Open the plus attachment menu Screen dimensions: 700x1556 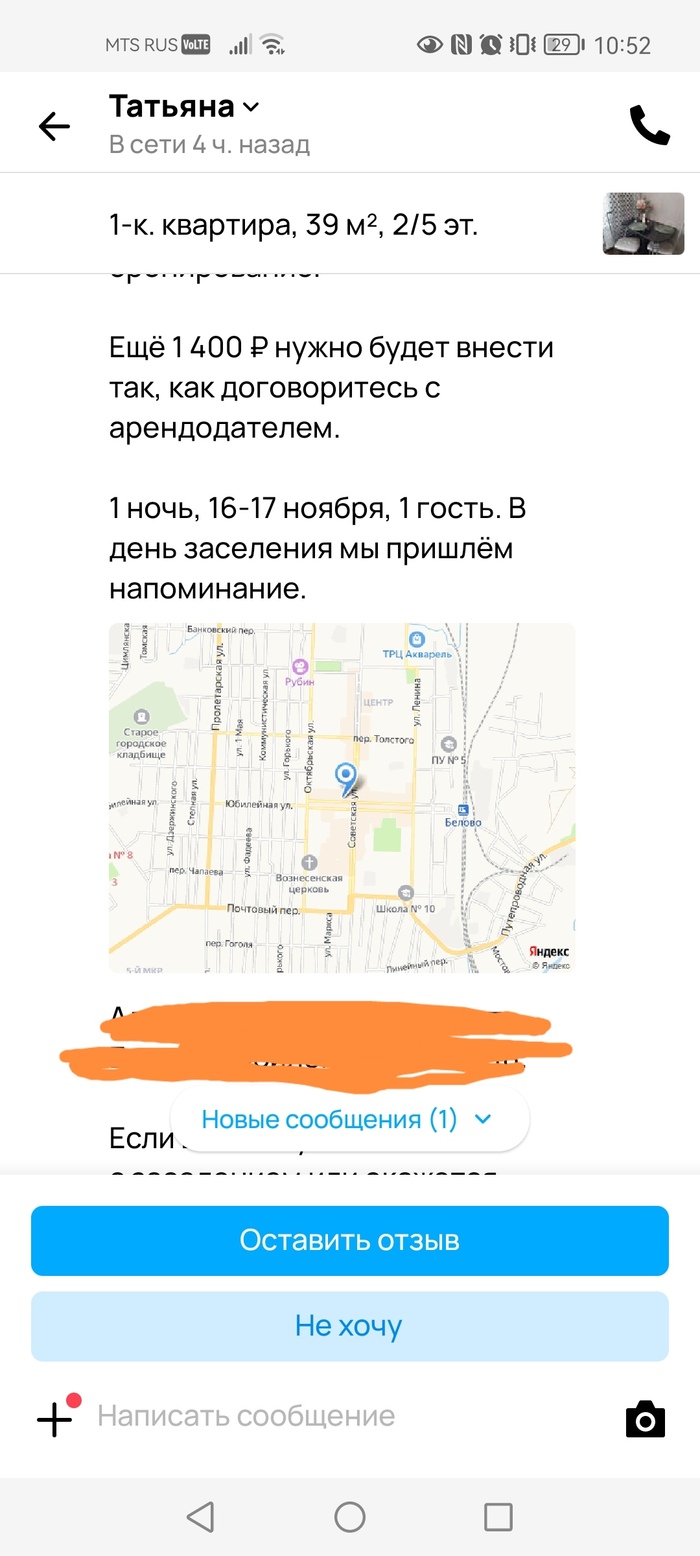pyautogui.click(x=55, y=1418)
